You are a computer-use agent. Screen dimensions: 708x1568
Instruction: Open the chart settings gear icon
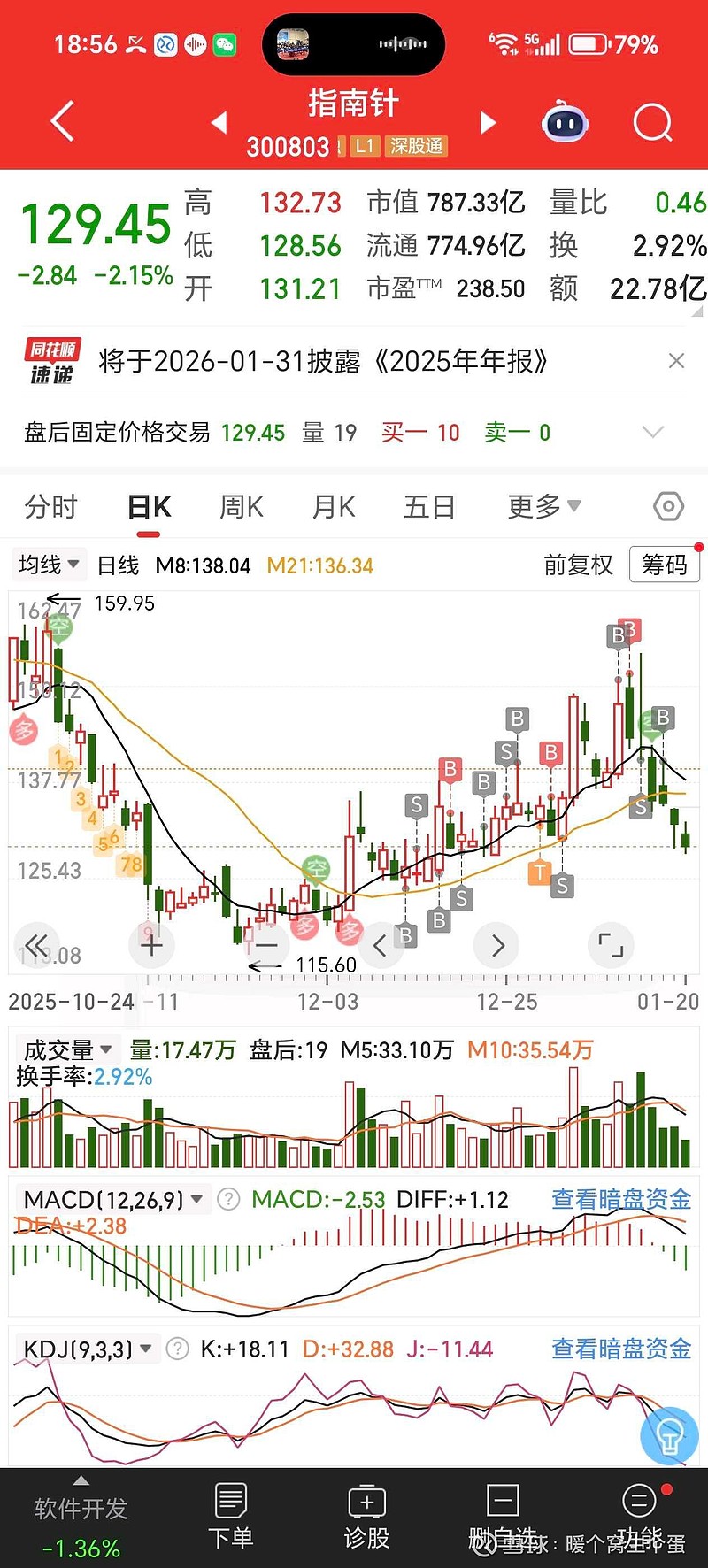(x=668, y=505)
